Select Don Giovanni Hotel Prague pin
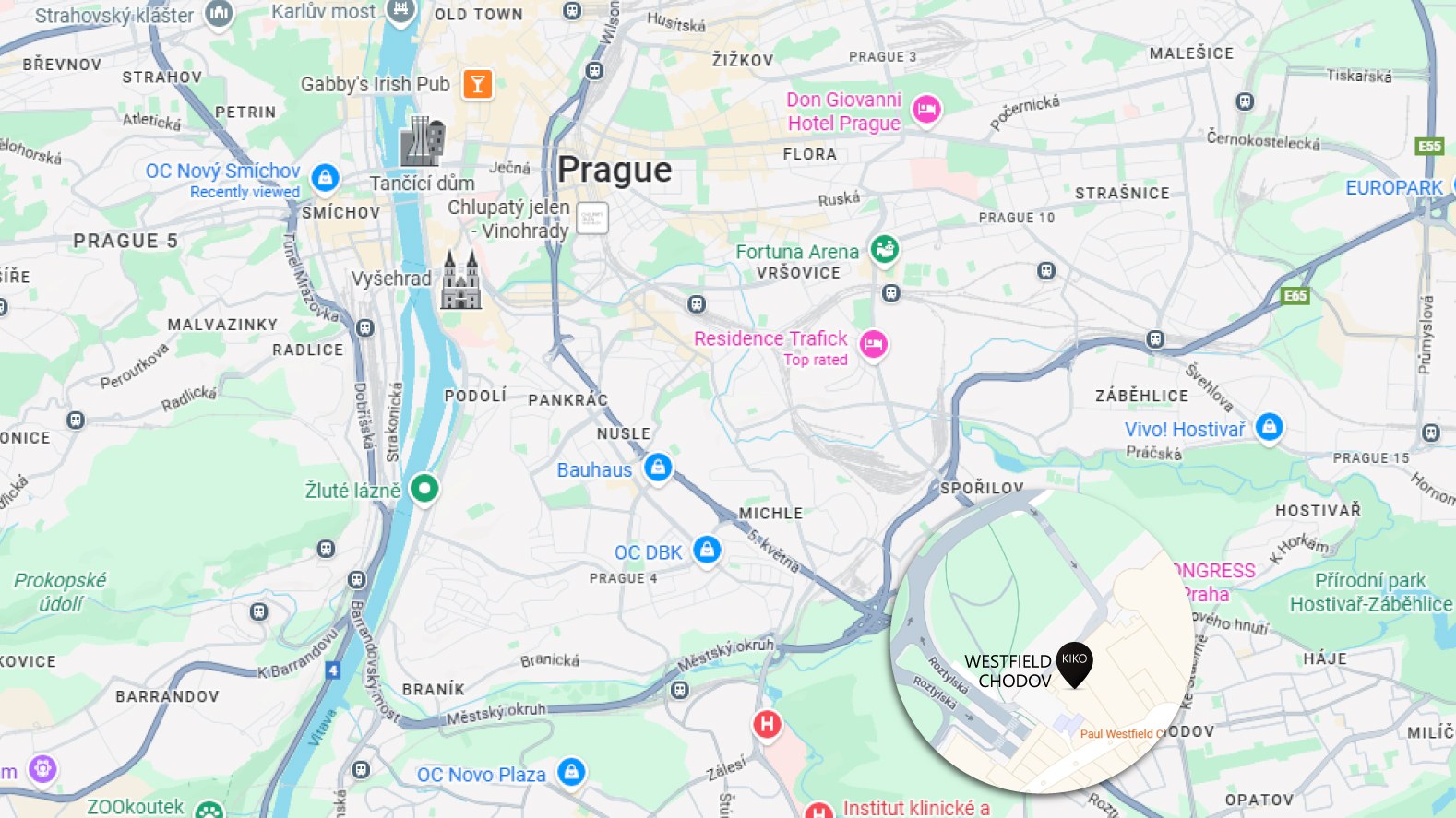This screenshot has width=1456, height=818. tap(926, 110)
